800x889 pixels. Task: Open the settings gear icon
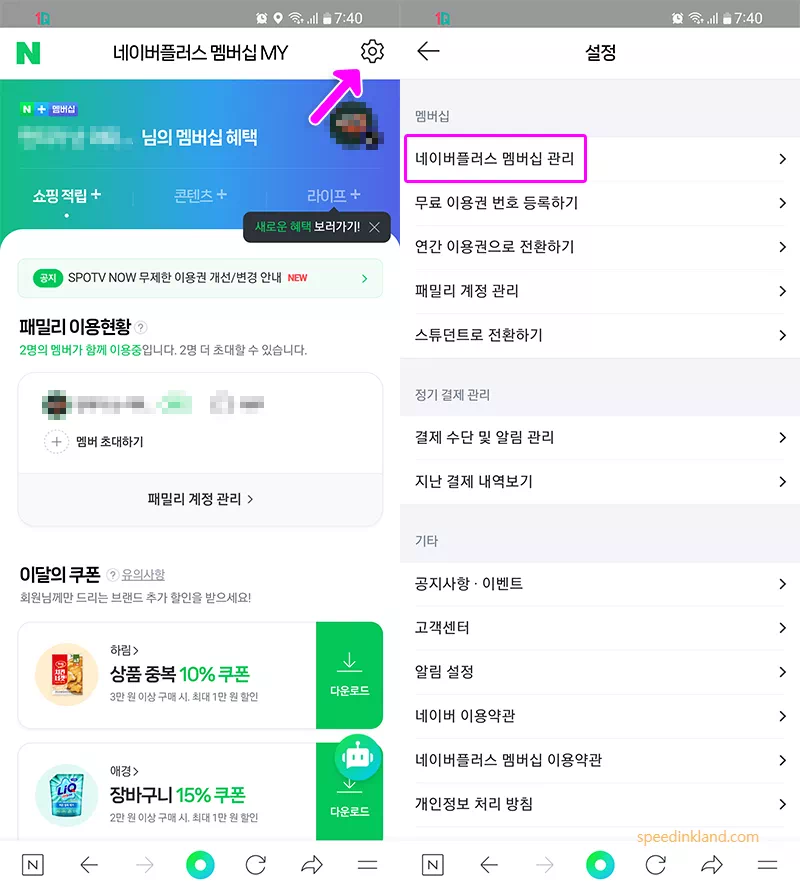372,51
